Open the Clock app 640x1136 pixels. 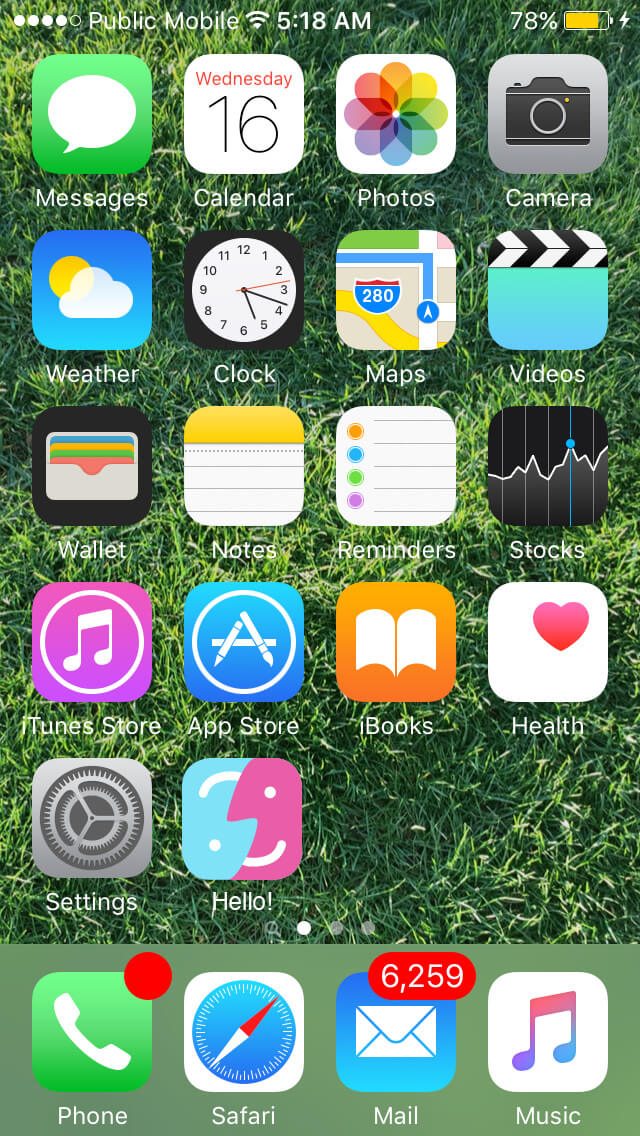[x=244, y=290]
